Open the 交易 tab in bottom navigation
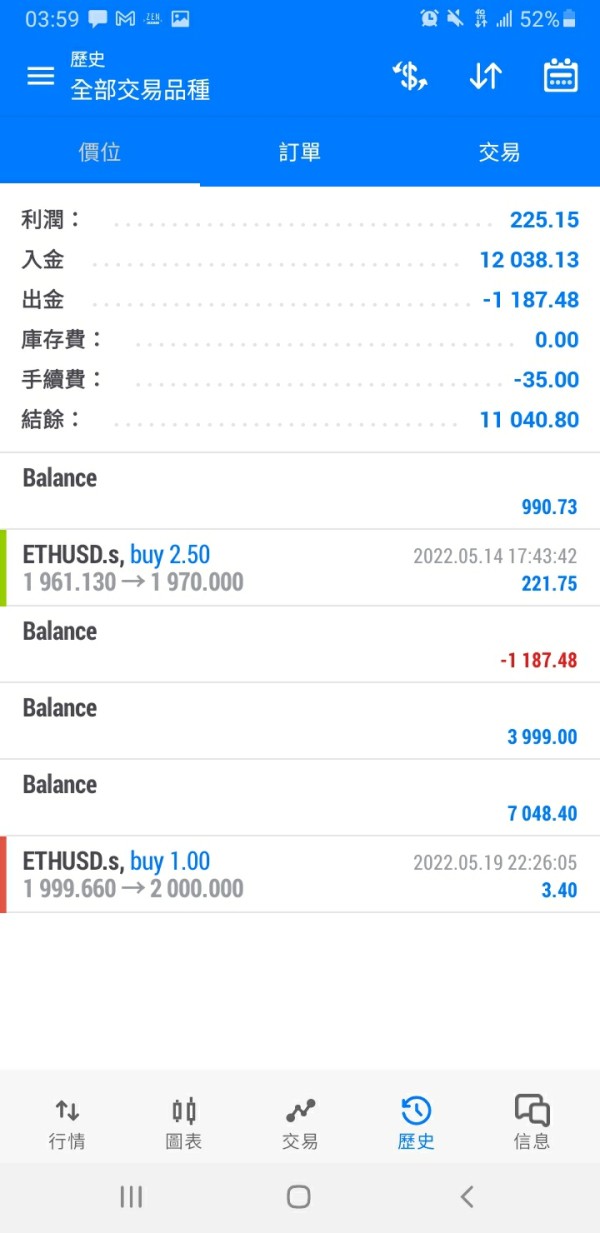Image resolution: width=600 pixels, height=1233 pixels. pos(300,1123)
